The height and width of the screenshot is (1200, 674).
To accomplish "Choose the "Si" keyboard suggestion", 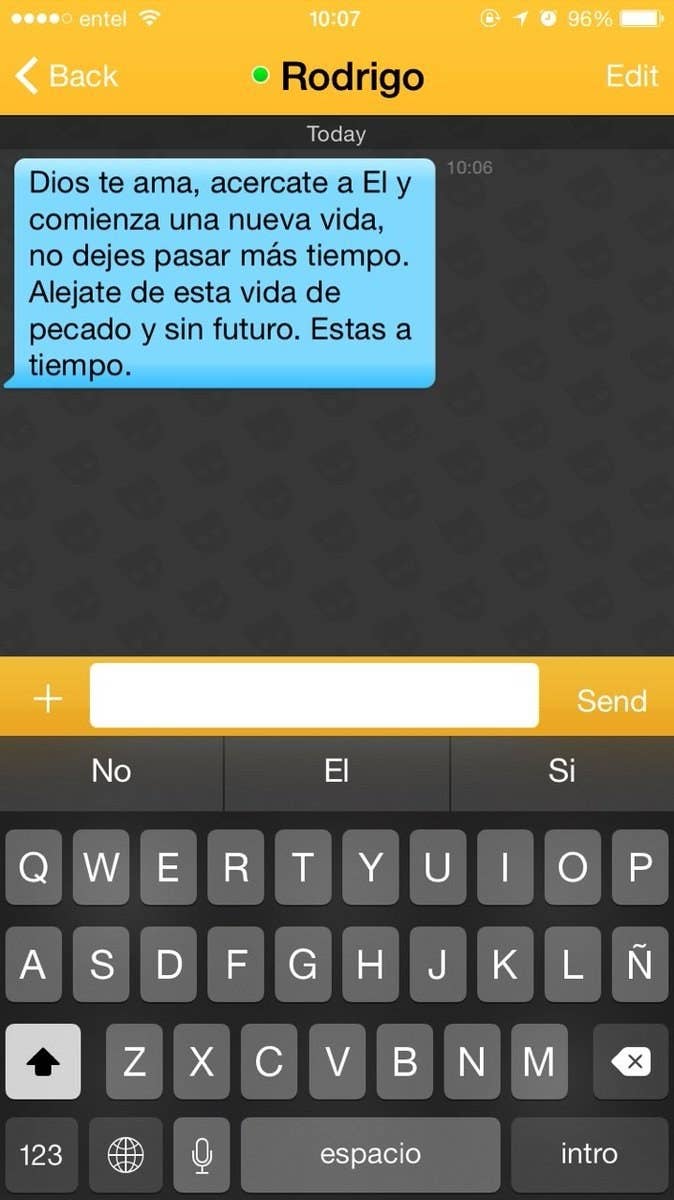I will [x=562, y=770].
